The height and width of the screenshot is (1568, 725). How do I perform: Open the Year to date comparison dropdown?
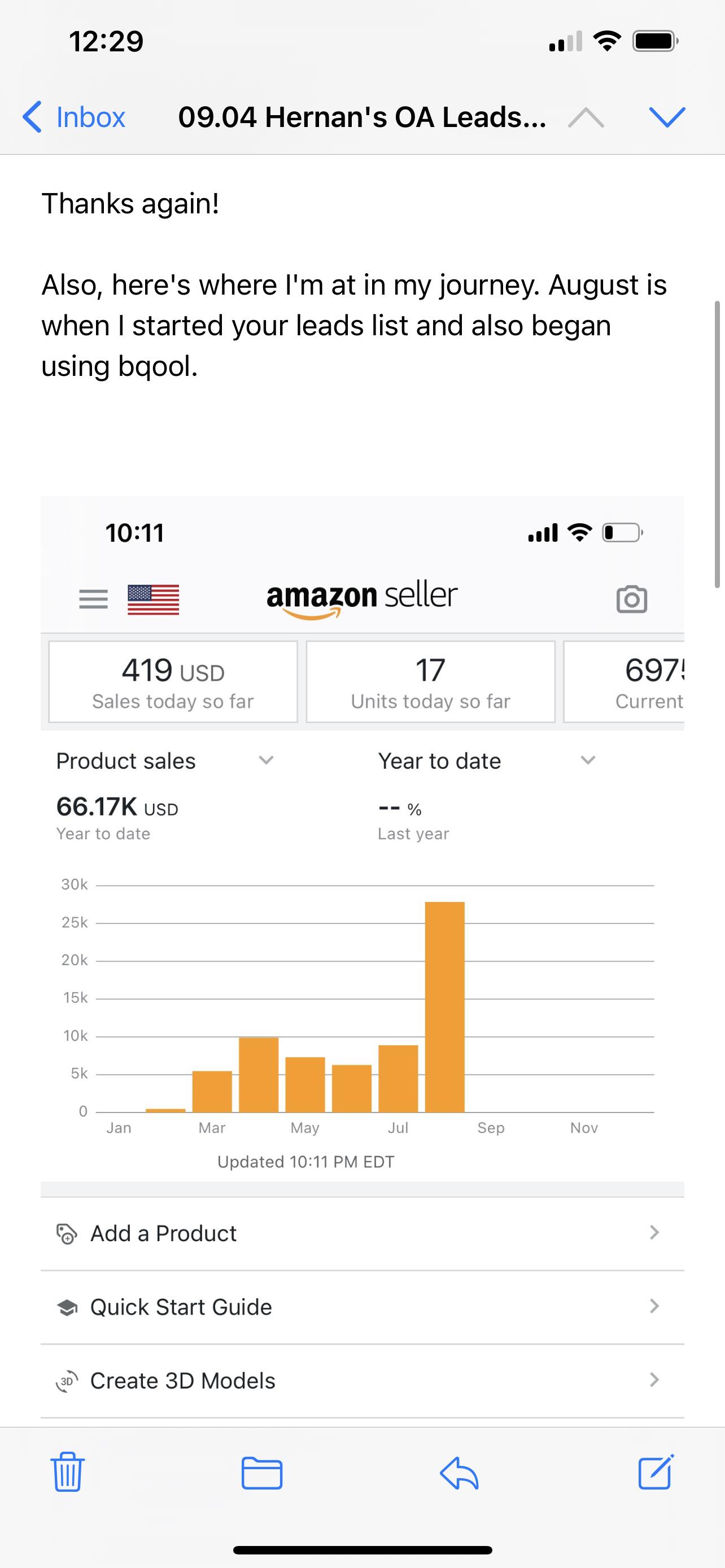(588, 760)
